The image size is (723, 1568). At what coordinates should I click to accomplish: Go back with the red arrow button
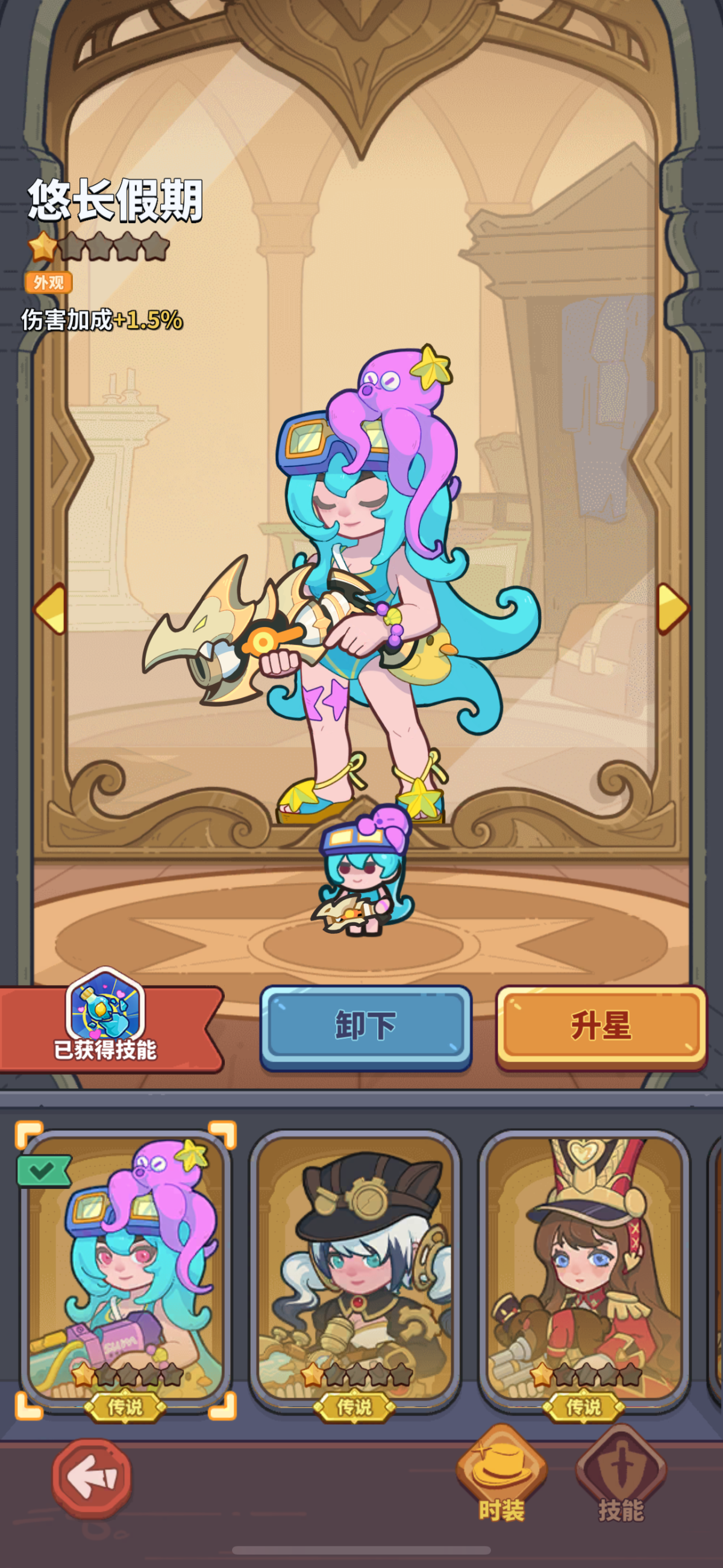pos(92,1477)
